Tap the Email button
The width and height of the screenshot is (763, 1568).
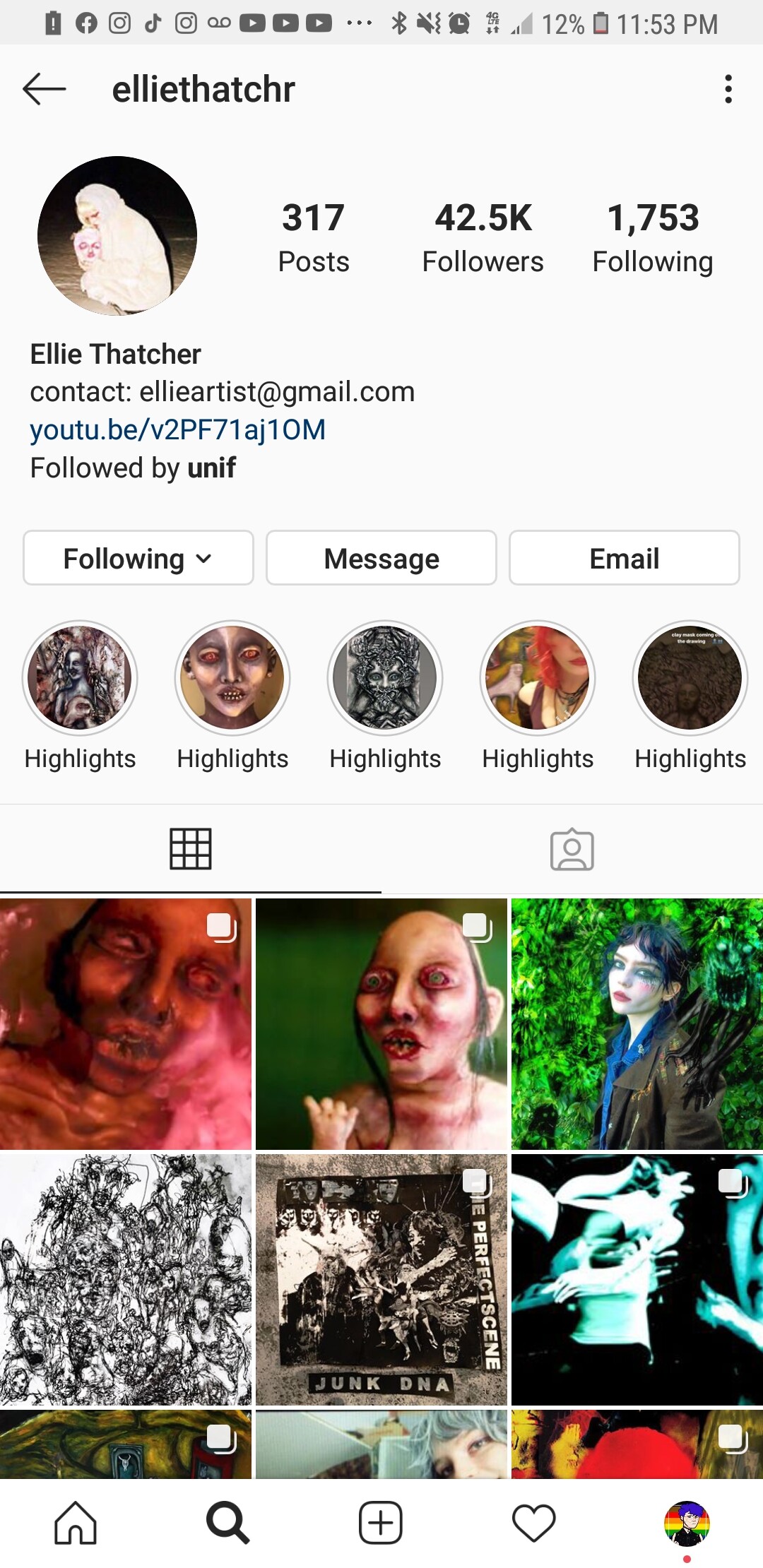tap(625, 558)
